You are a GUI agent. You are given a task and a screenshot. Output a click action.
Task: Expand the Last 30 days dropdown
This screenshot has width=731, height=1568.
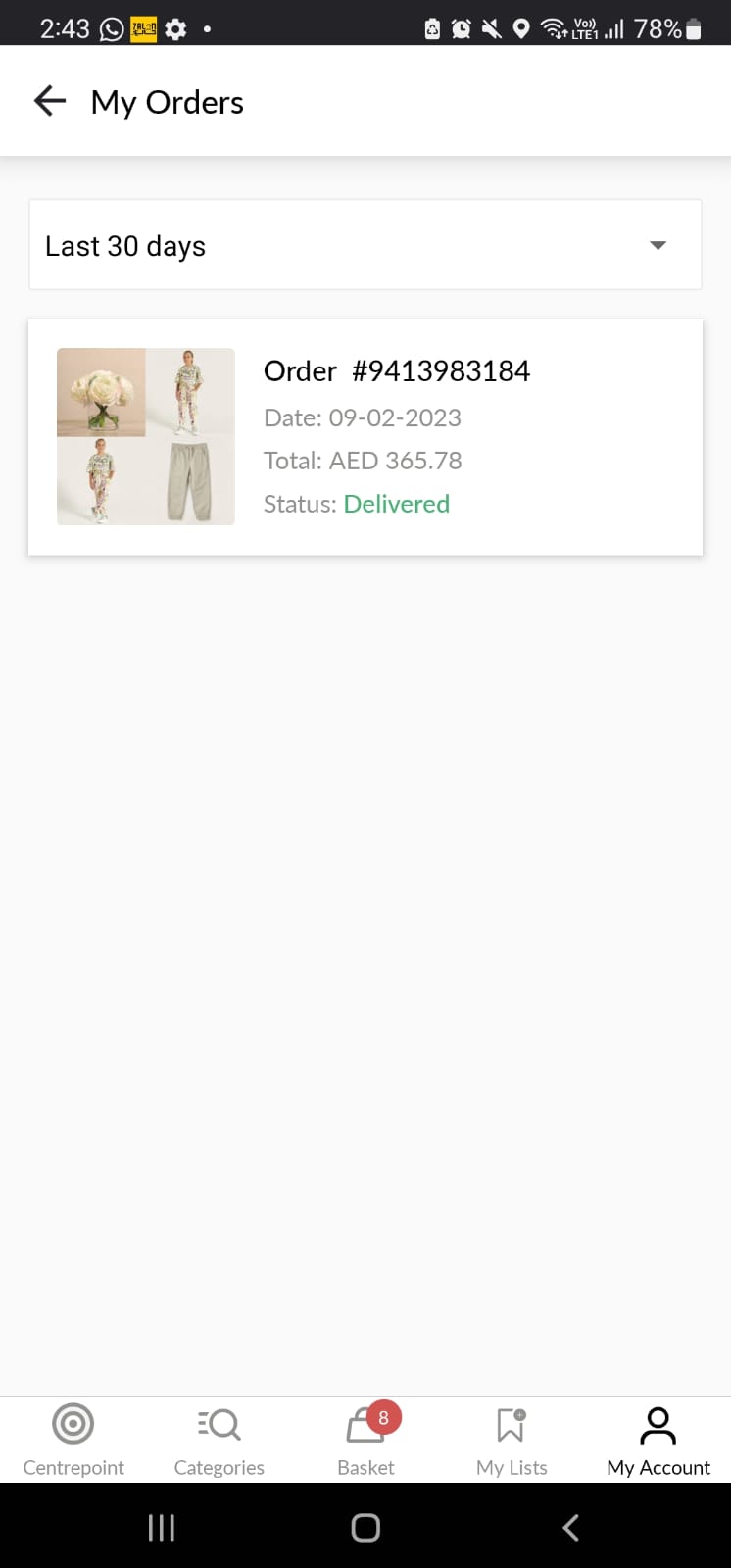(x=365, y=245)
